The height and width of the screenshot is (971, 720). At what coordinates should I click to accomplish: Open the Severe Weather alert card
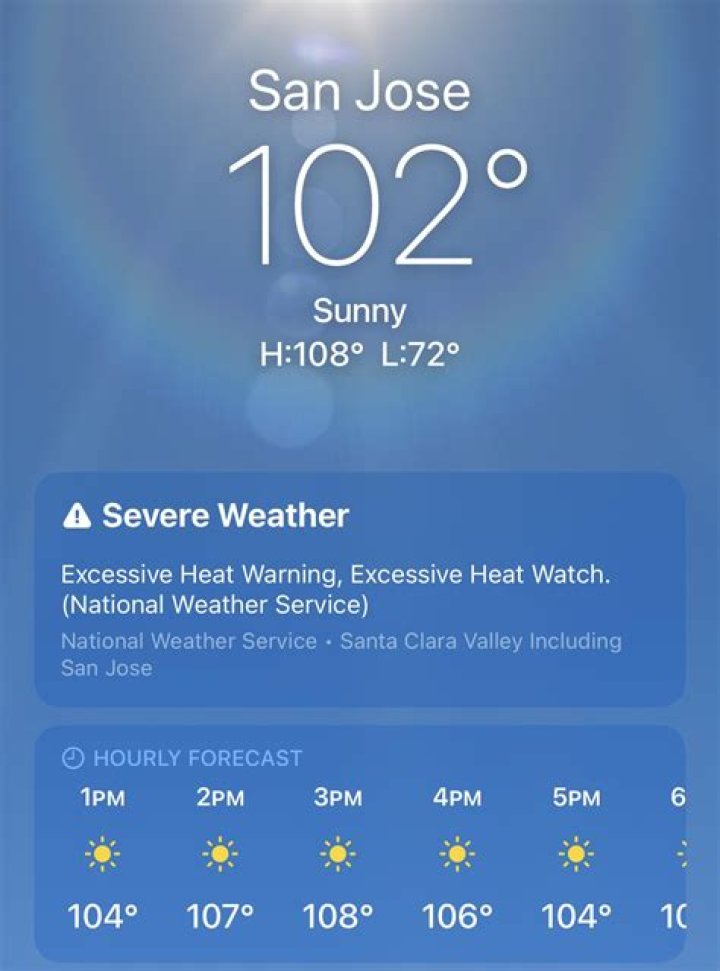[360, 589]
